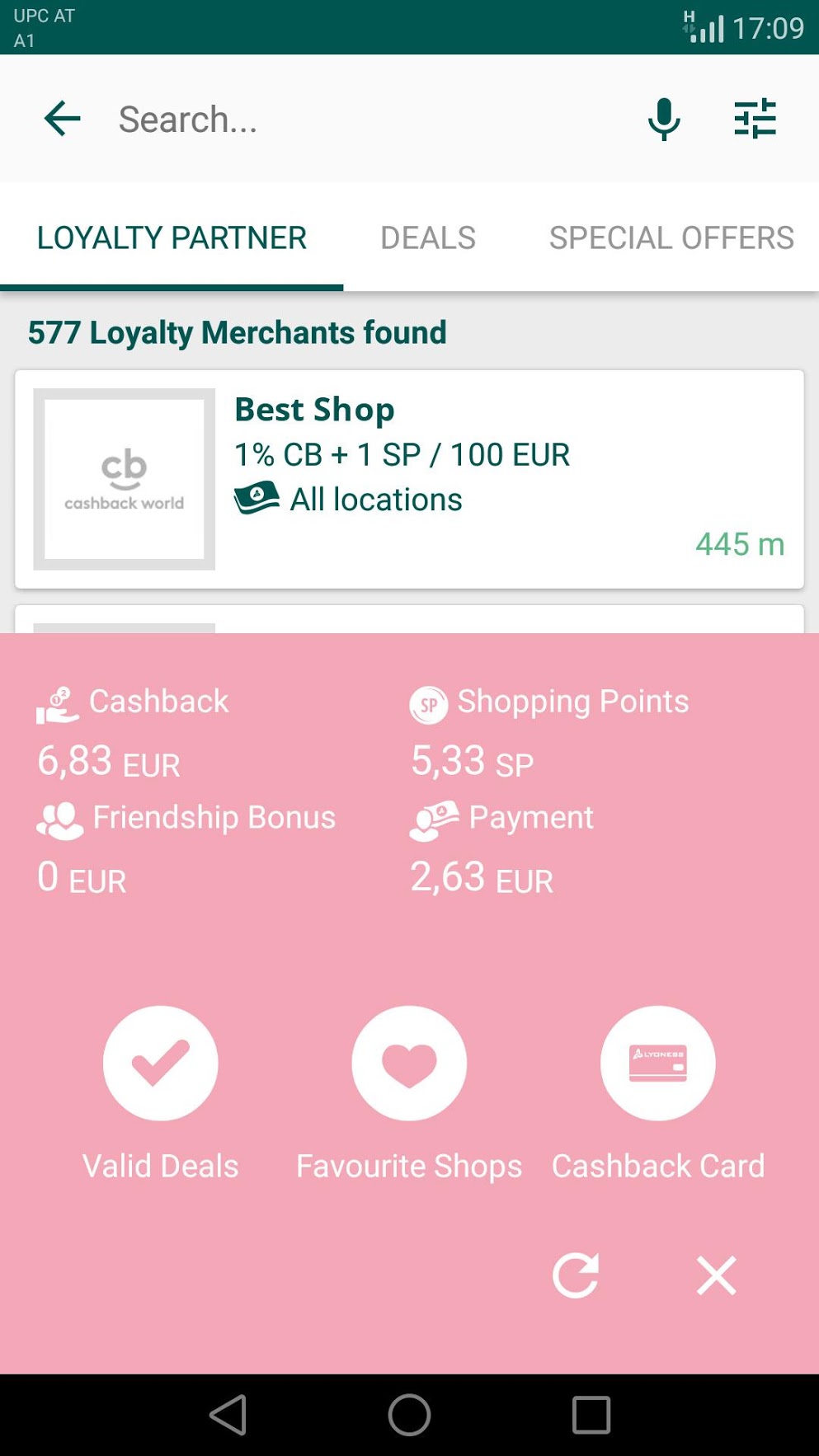Close the pink balance panel

(x=716, y=1276)
